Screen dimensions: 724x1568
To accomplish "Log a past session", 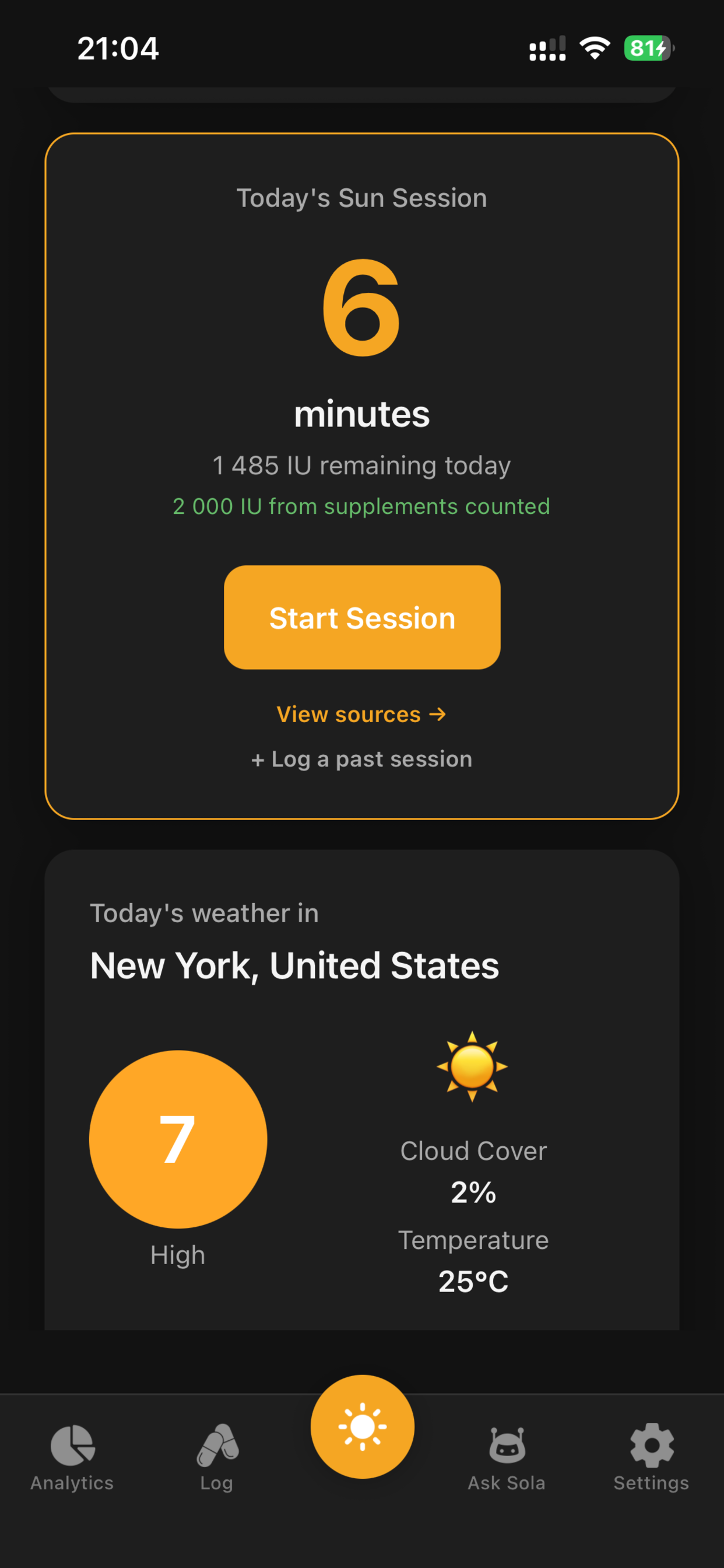I will tap(361, 759).
